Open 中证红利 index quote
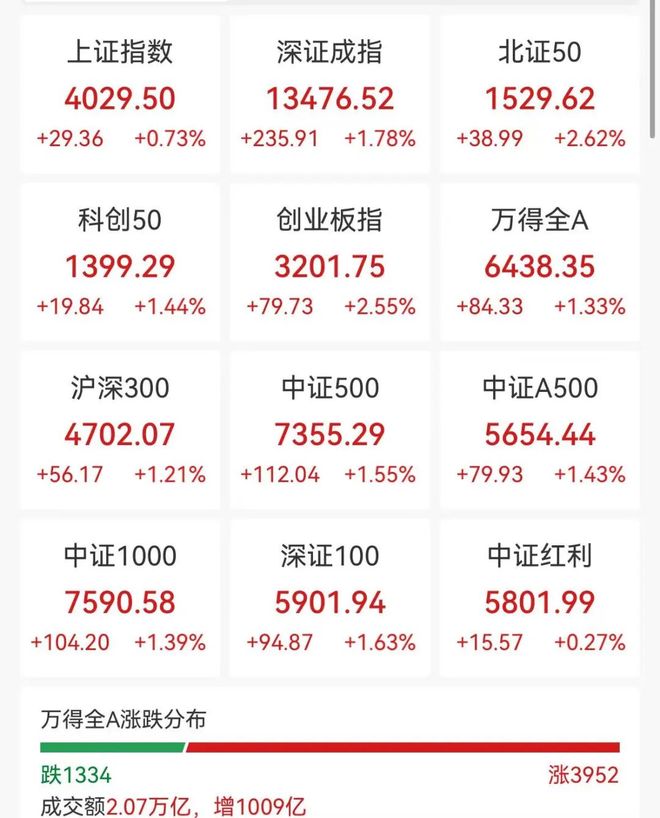This screenshot has height=818, width=660. tap(539, 598)
